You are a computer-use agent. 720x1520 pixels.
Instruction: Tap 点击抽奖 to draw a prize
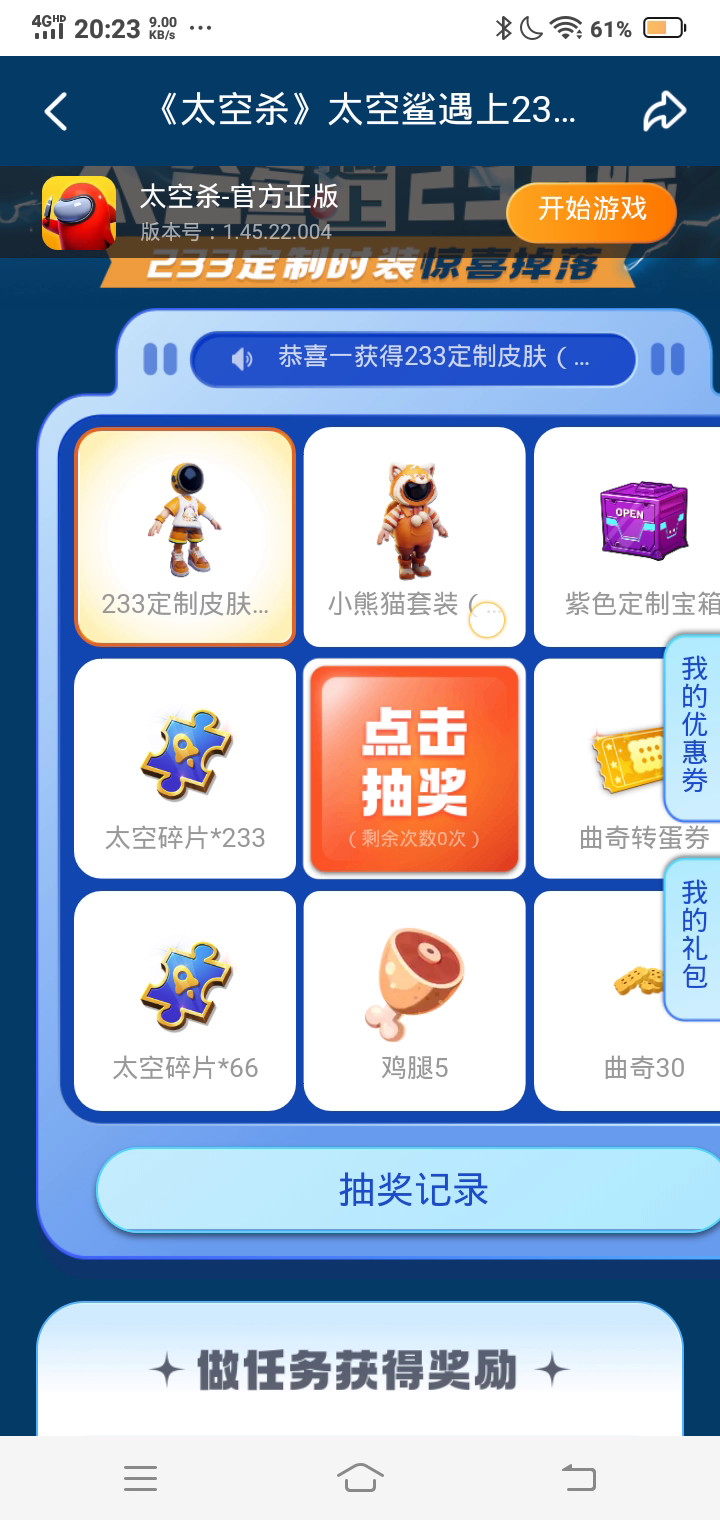coord(414,767)
